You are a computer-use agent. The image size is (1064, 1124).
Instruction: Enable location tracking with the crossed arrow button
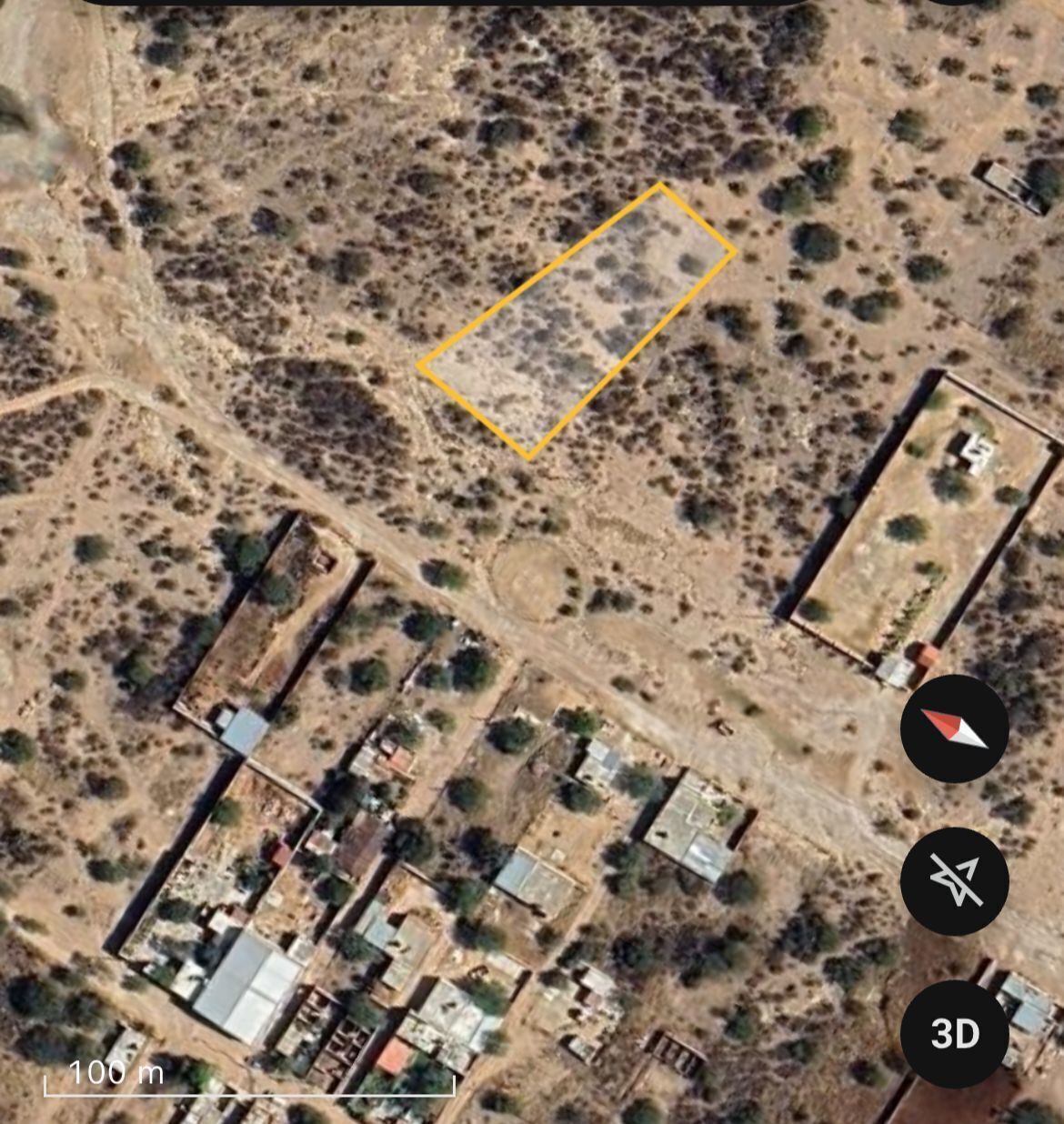coord(954,880)
